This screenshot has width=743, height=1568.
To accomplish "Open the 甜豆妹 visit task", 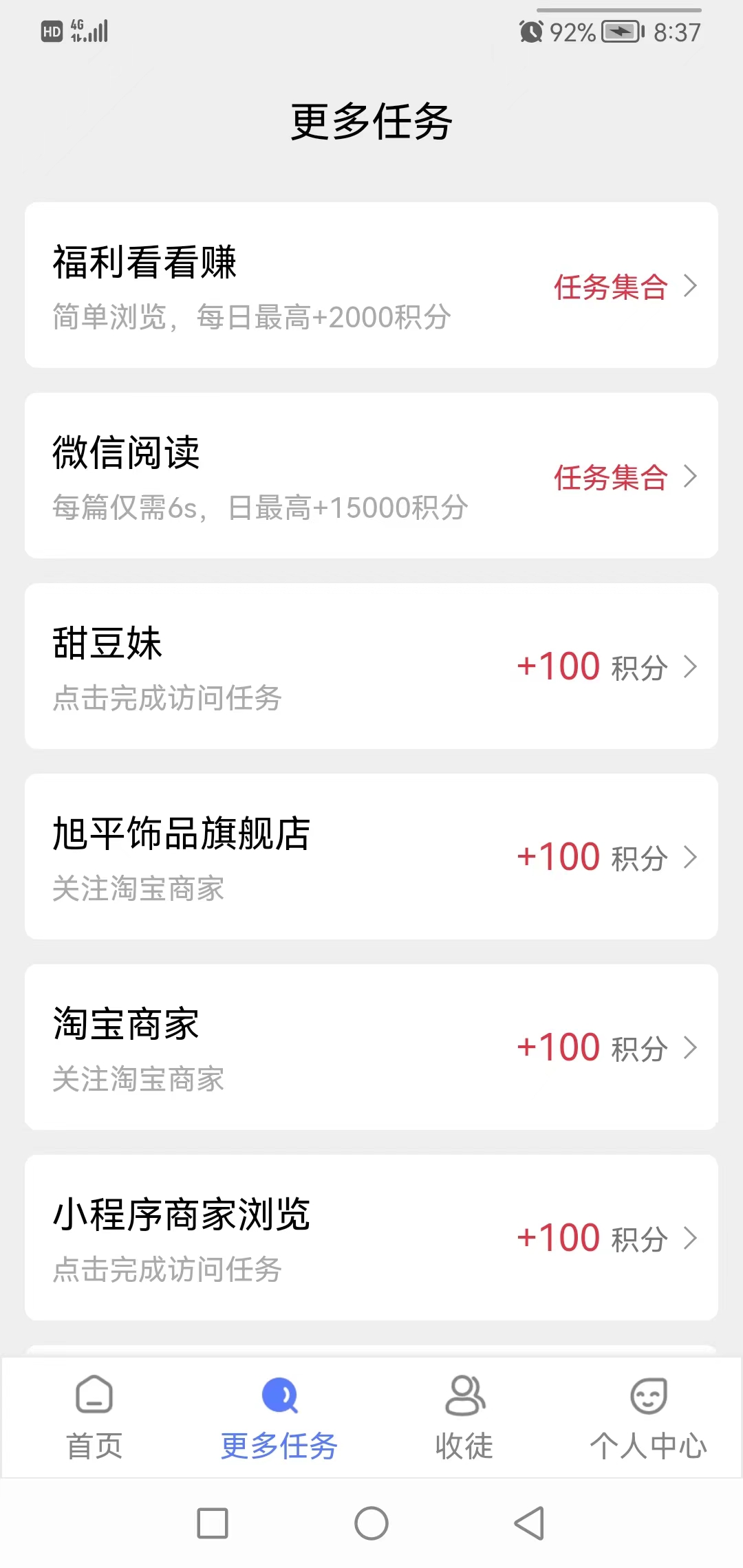I will click(371, 666).
